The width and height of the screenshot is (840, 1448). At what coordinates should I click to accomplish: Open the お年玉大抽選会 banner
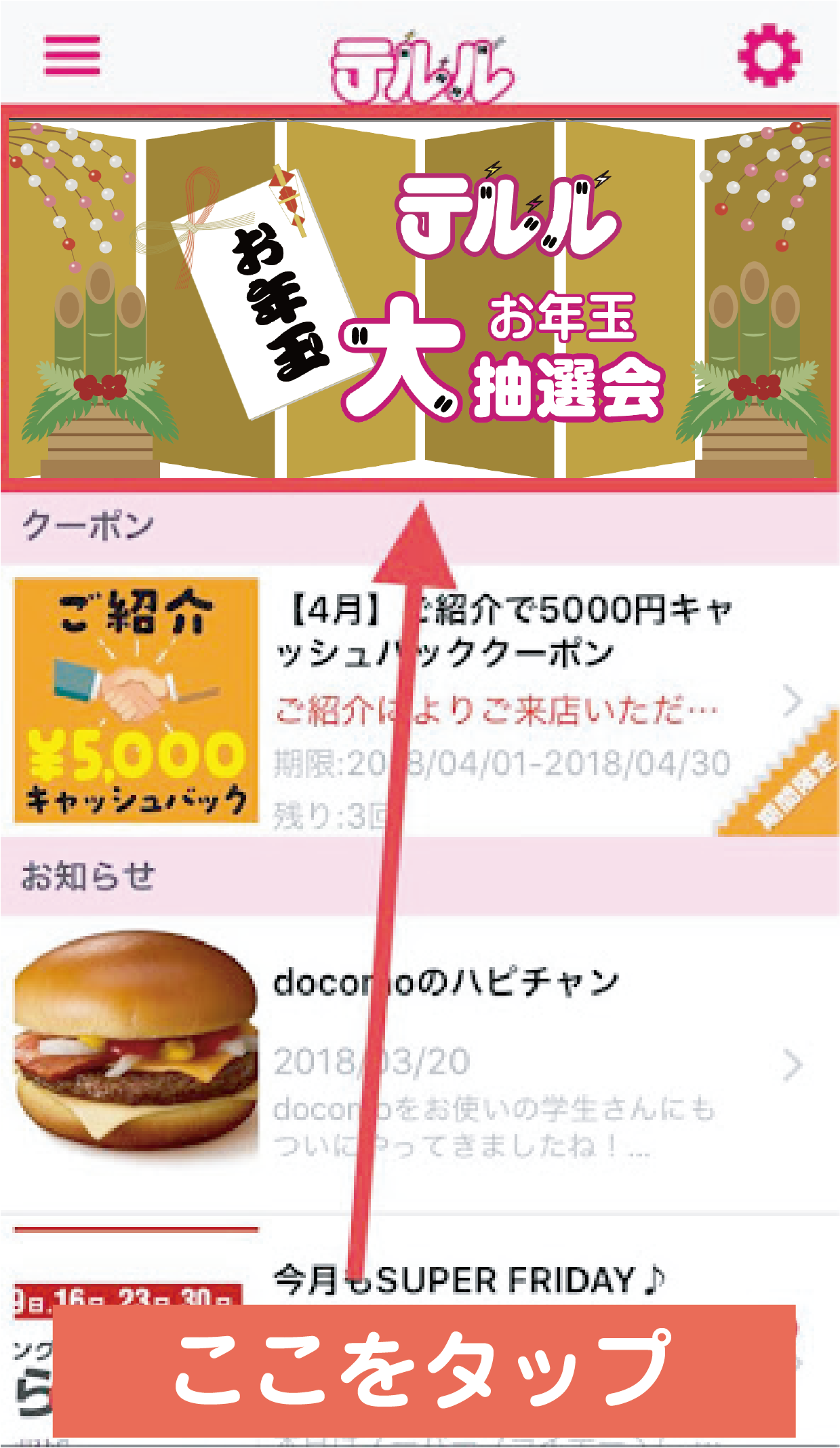click(420, 298)
